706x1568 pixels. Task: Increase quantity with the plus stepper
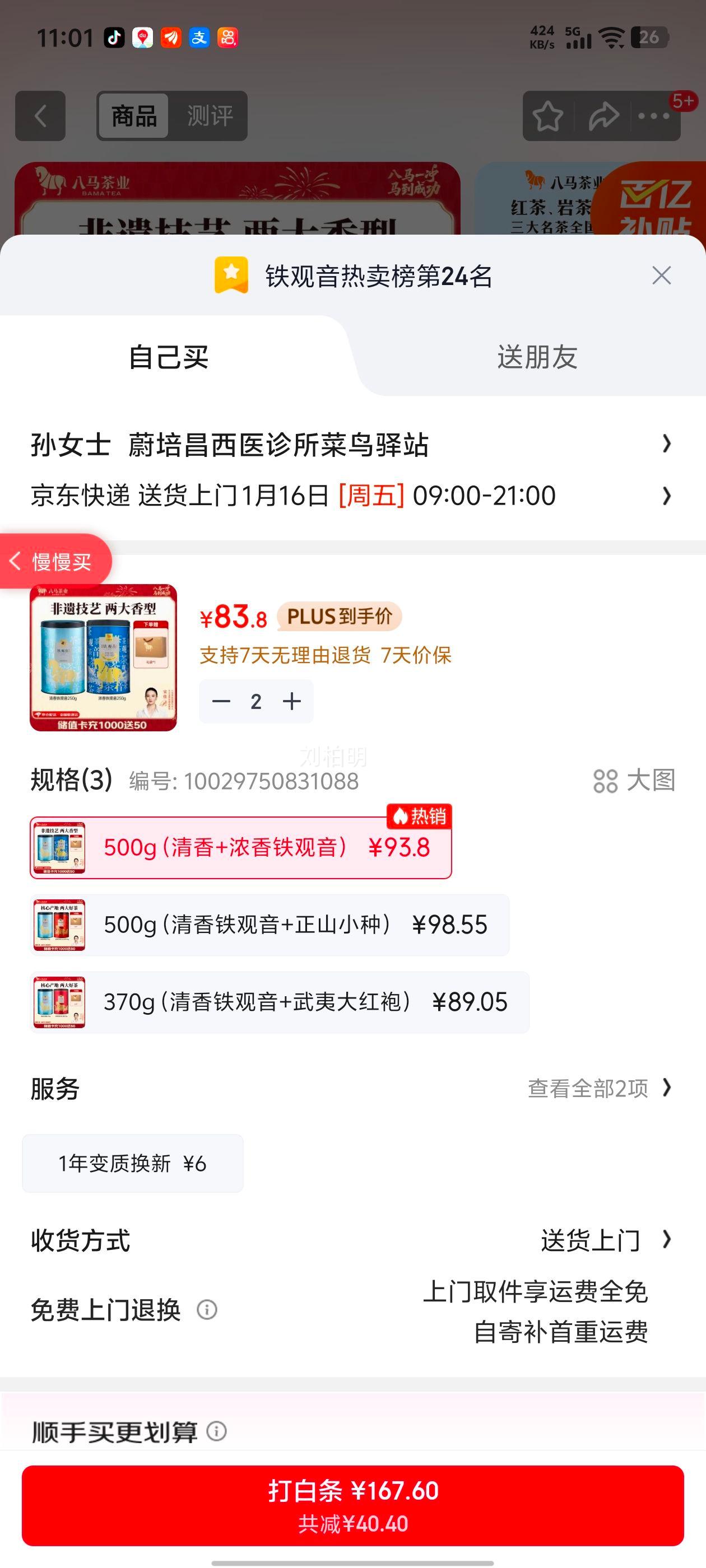(x=291, y=701)
